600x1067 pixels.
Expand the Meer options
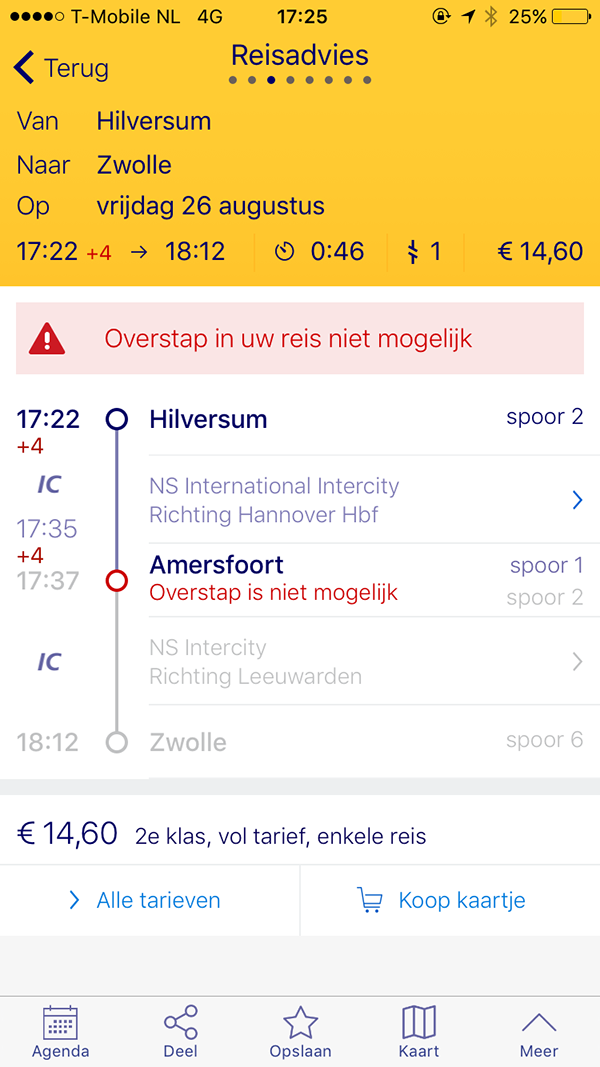(538, 1032)
